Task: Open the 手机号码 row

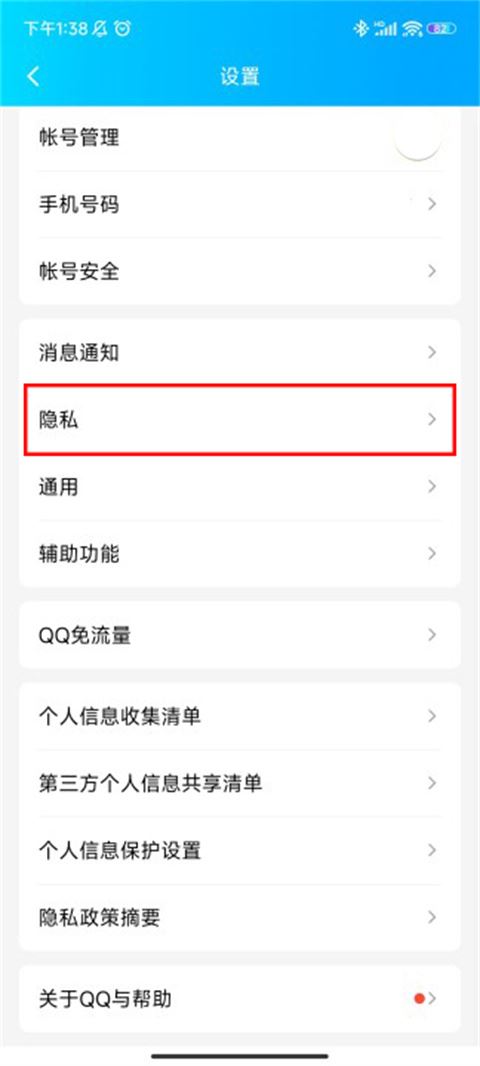Action: tap(240, 204)
